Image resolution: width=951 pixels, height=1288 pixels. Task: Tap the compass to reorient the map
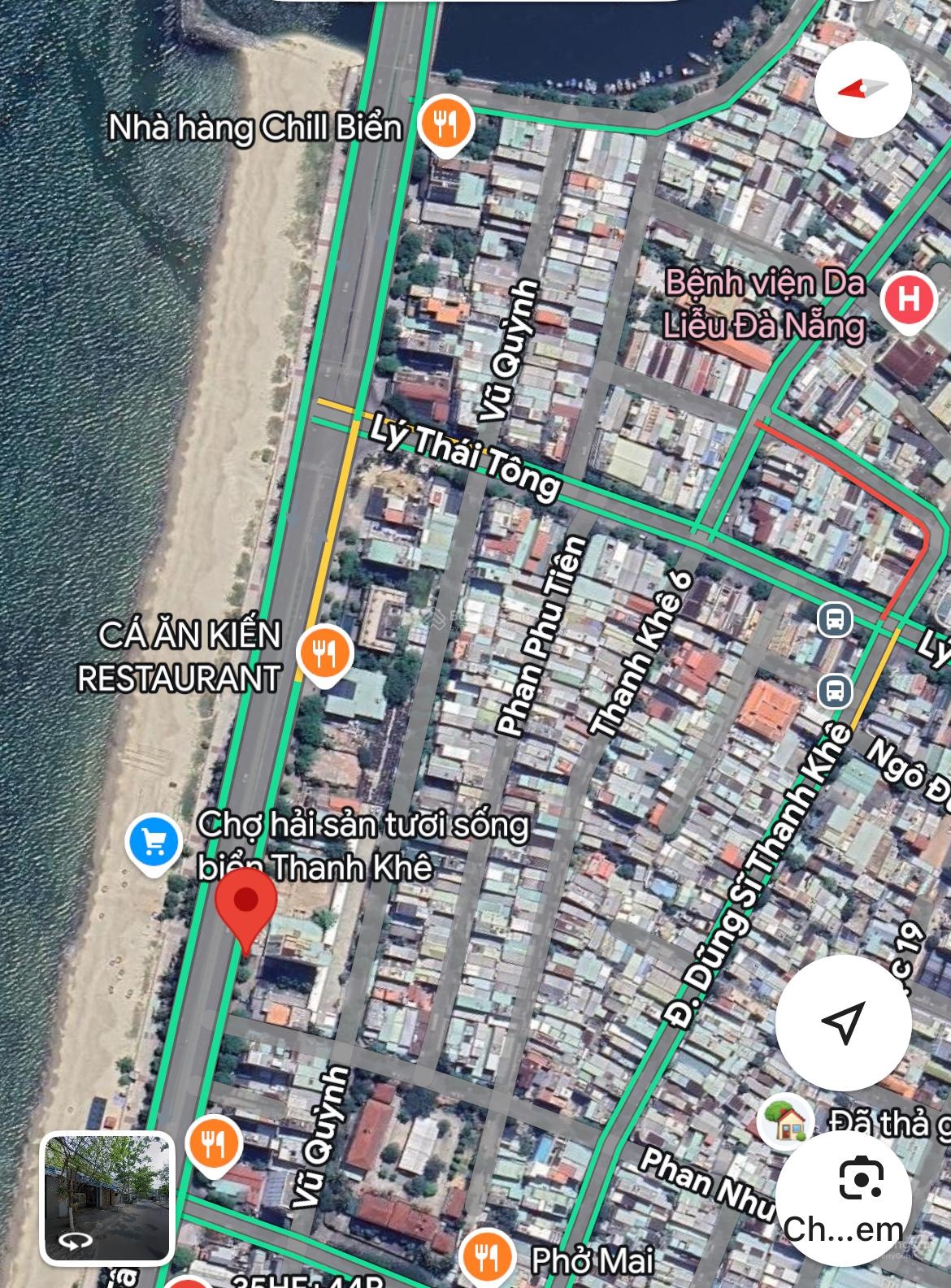coord(863,89)
